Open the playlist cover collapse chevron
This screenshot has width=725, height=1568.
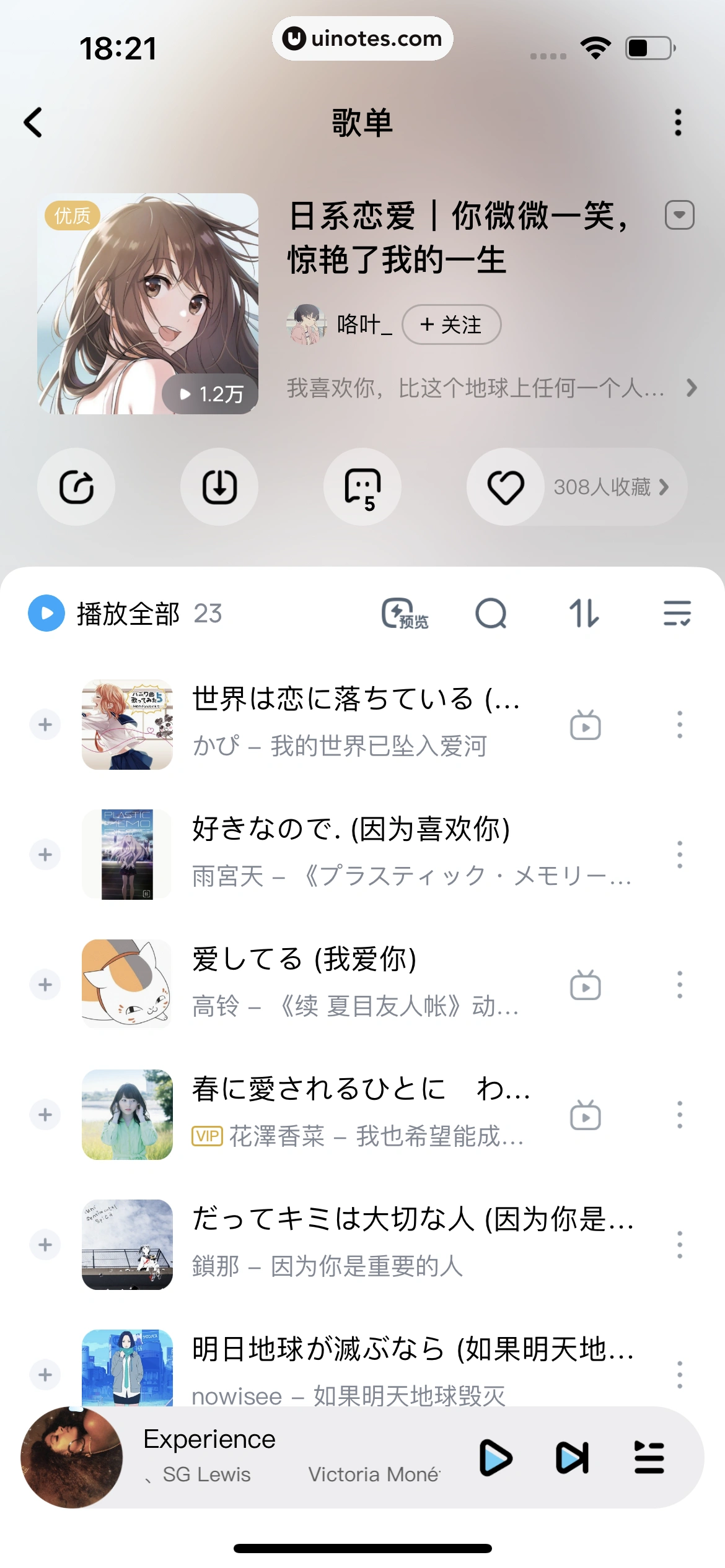tap(680, 215)
